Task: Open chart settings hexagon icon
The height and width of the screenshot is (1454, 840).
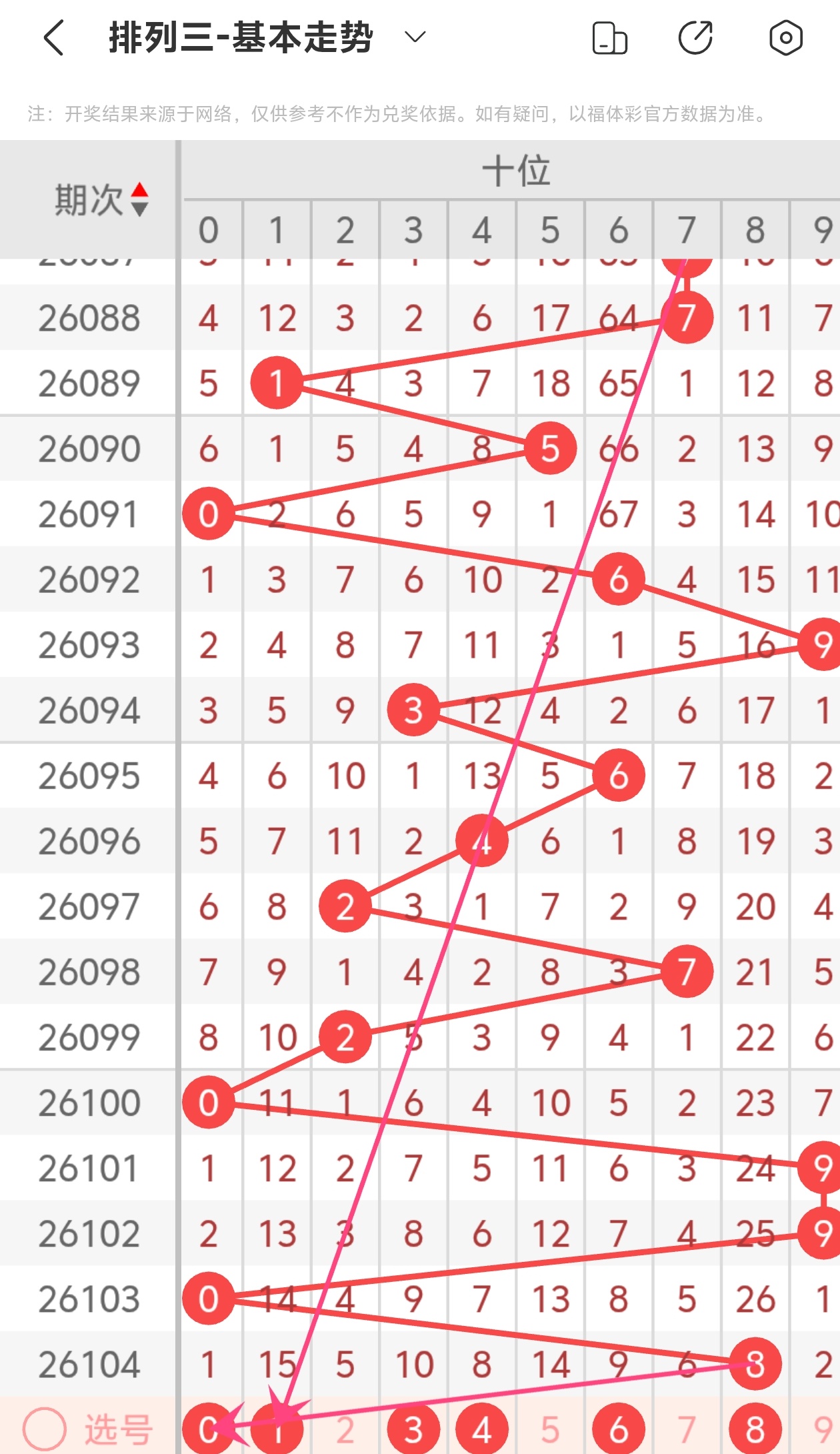Action: click(786, 37)
